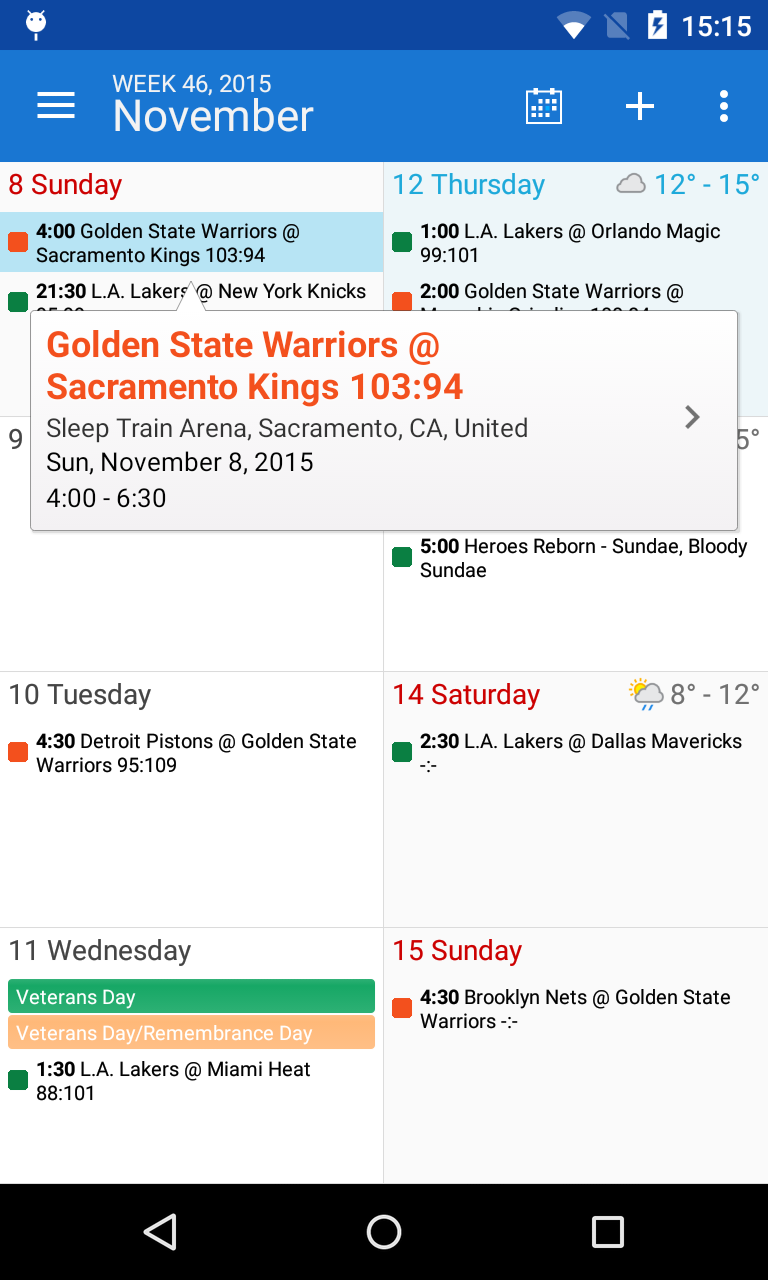Select the 14 Saturday day header

pos(466,695)
